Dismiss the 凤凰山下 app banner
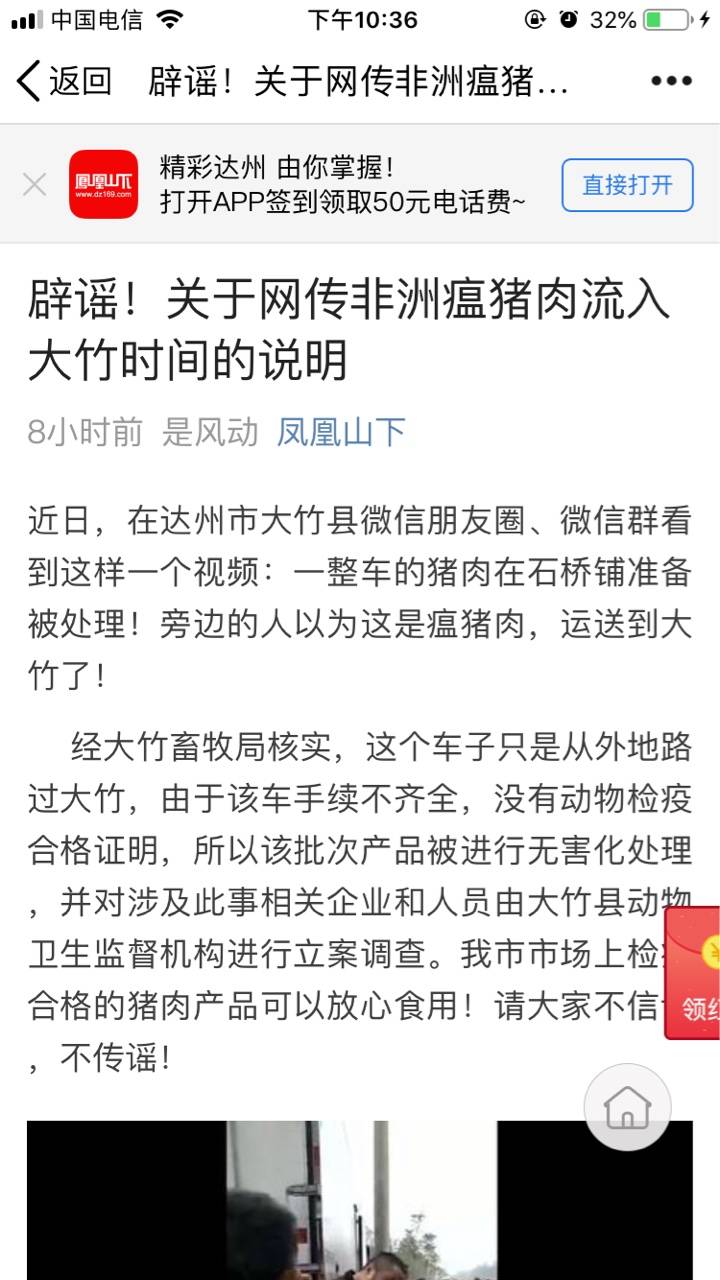The image size is (720, 1280). pyautogui.click(x=34, y=185)
